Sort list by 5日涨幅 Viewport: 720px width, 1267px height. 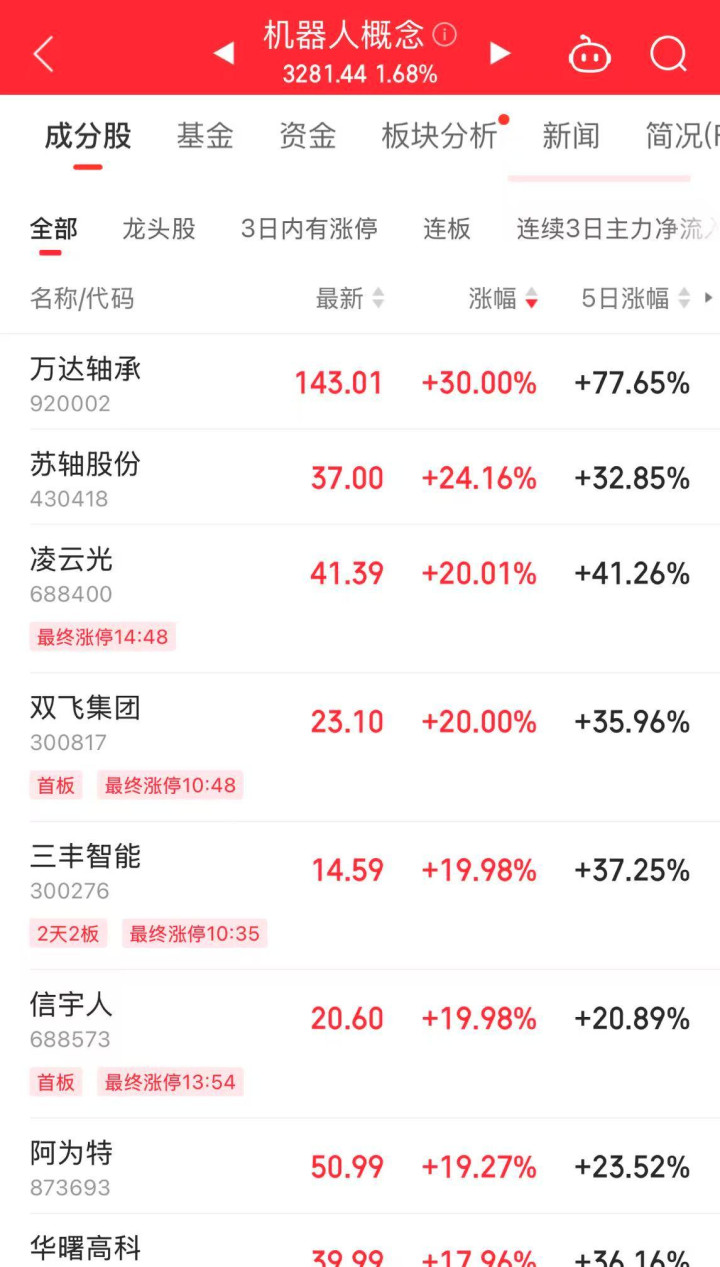(636, 298)
